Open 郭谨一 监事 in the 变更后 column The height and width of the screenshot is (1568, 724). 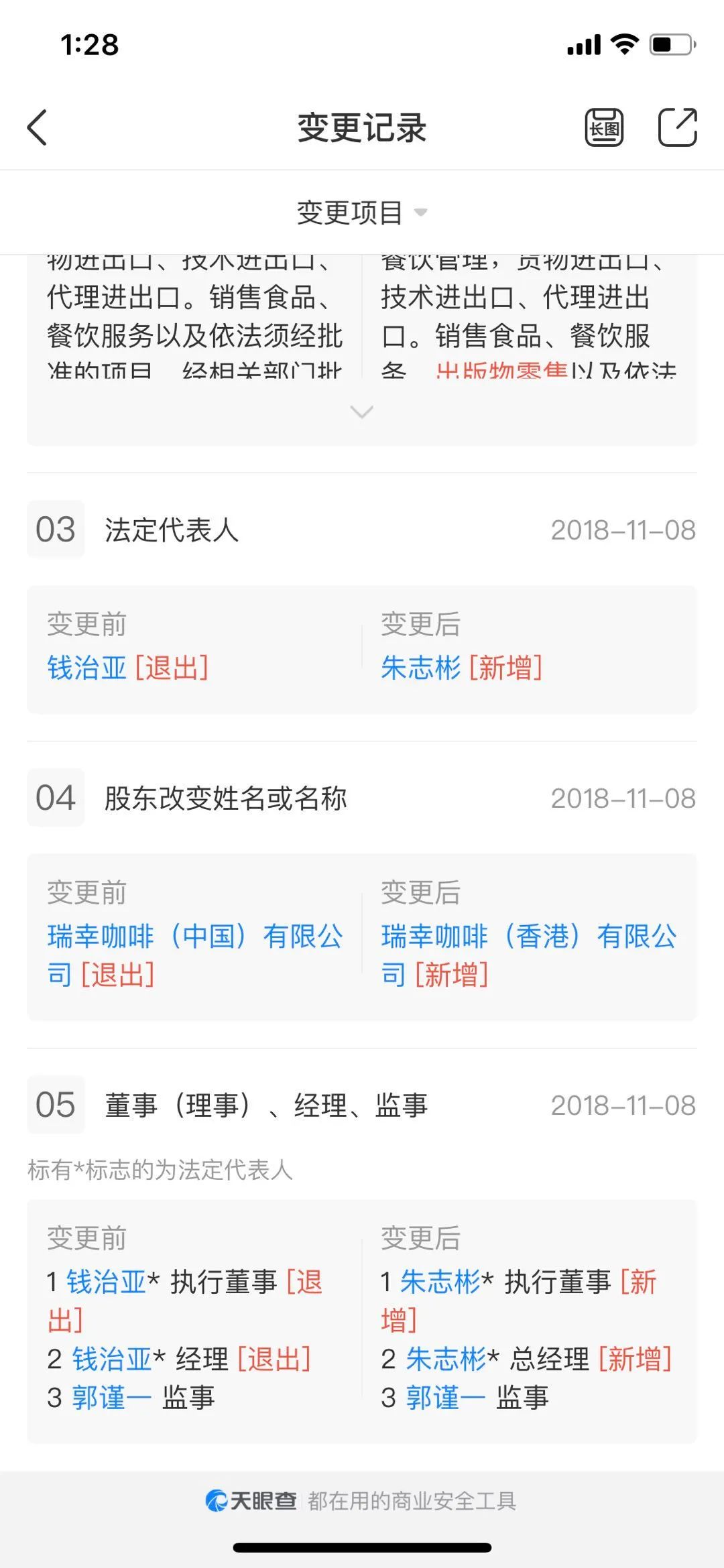(x=446, y=1398)
